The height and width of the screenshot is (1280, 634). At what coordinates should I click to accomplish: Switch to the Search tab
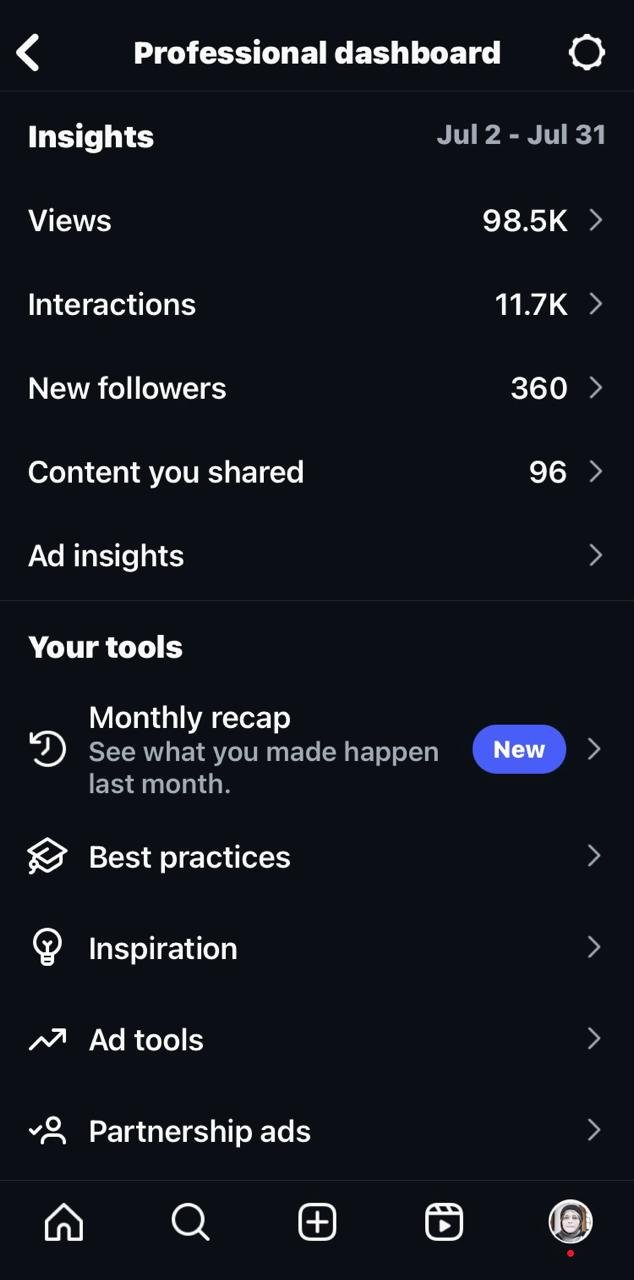(190, 1222)
